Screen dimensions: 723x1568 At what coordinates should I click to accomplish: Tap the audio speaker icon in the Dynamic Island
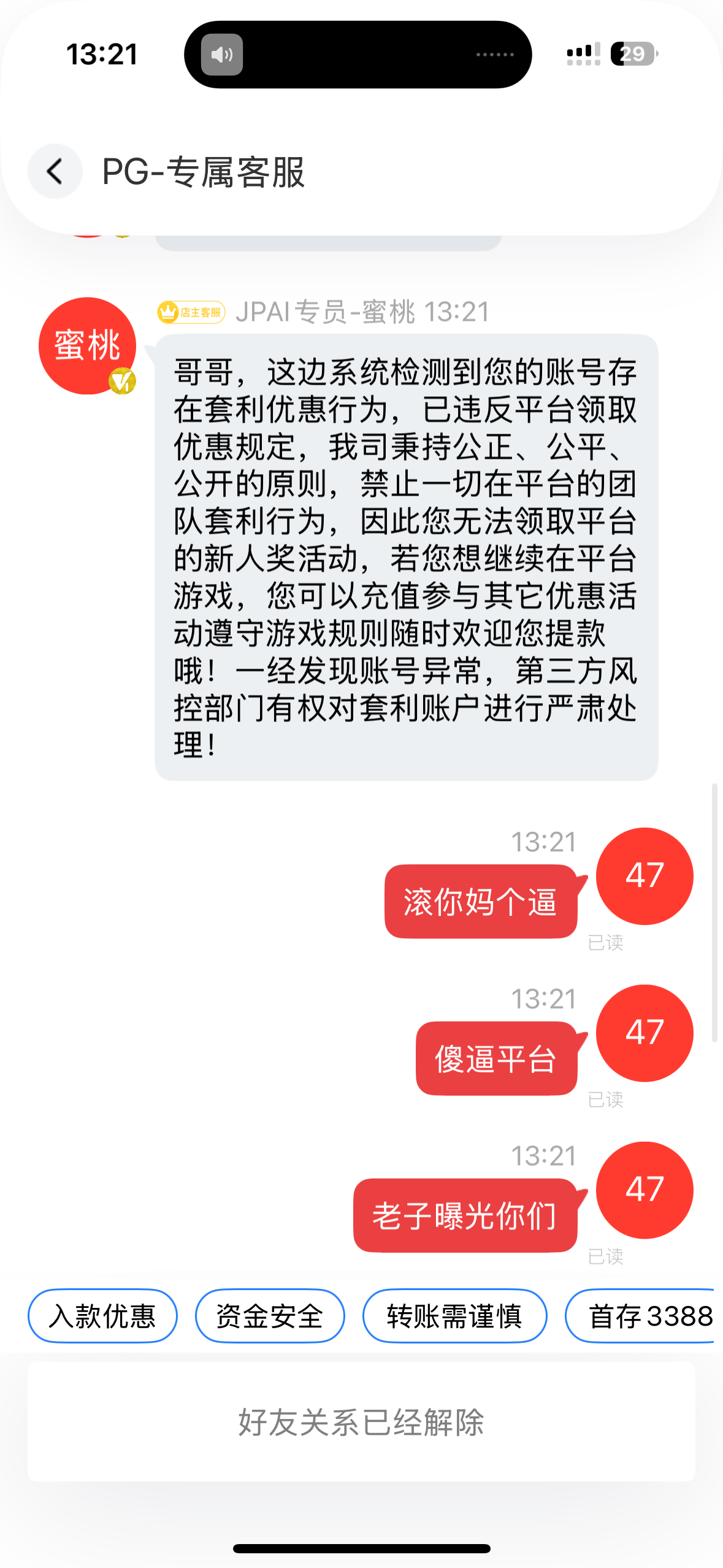[x=222, y=55]
